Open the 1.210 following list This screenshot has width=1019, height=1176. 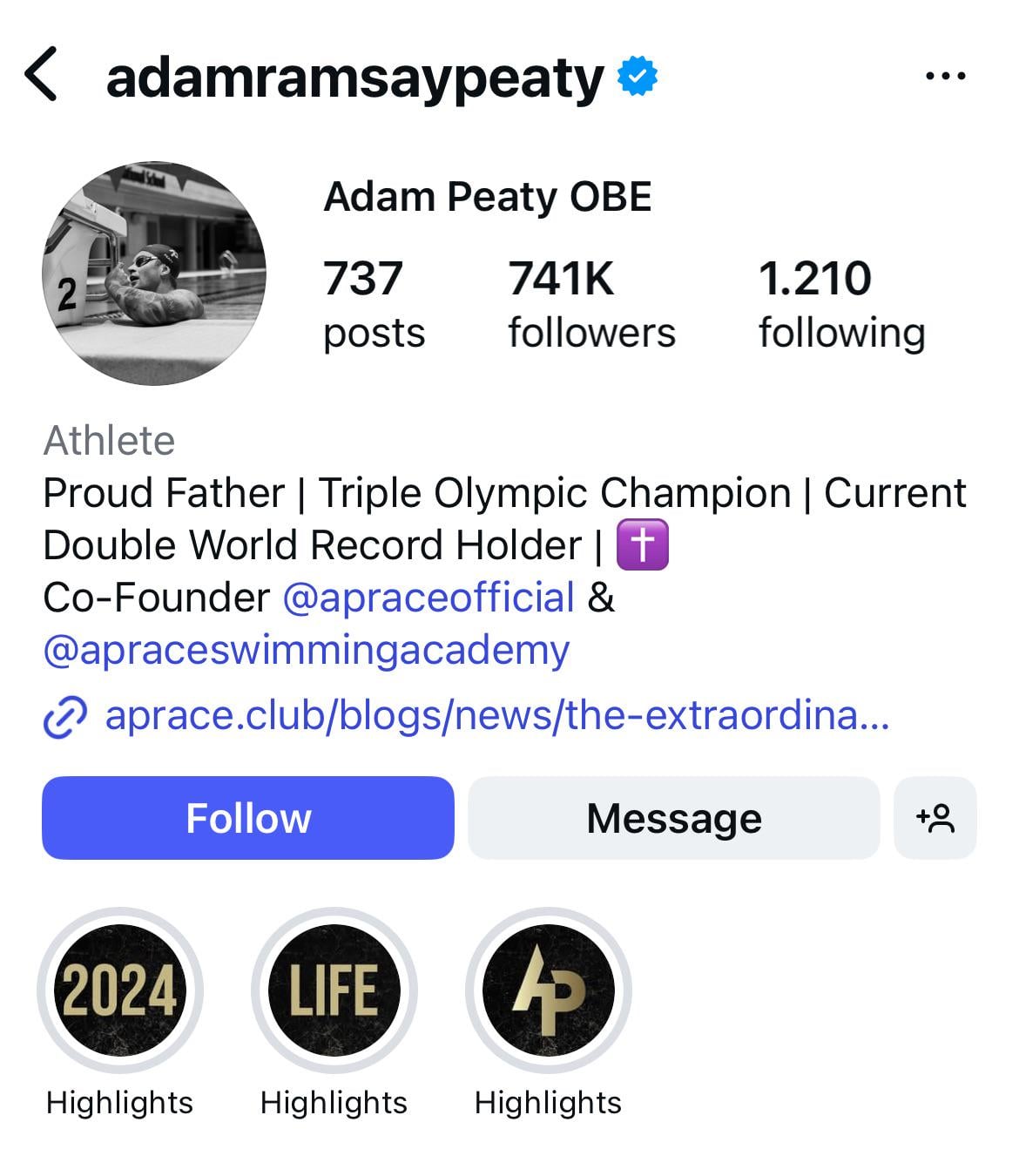point(840,304)
